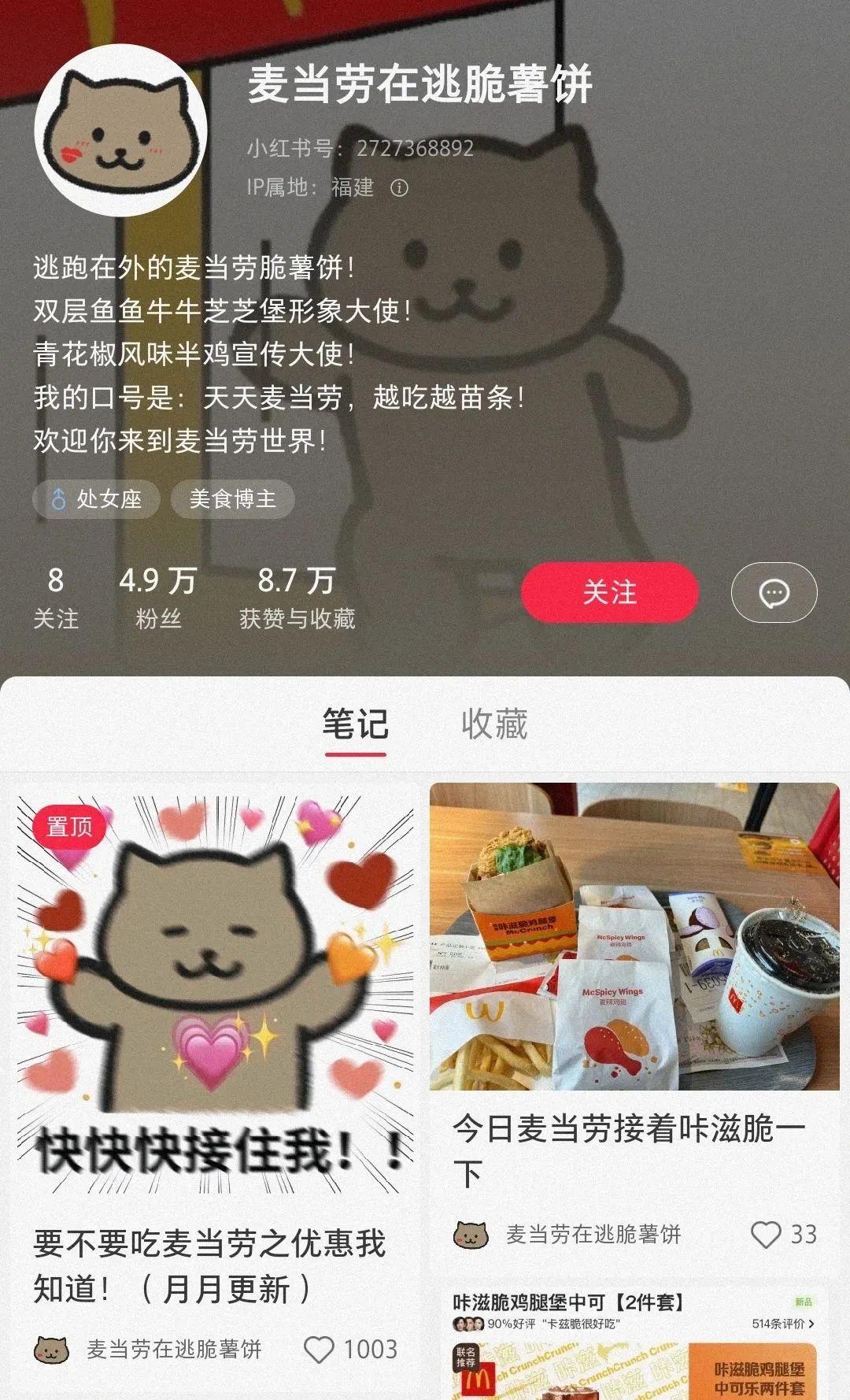Viewport: 850px width, 1400px height.
Task: Follow the user with the red 关注 button
Action: (x=609, y=592)
